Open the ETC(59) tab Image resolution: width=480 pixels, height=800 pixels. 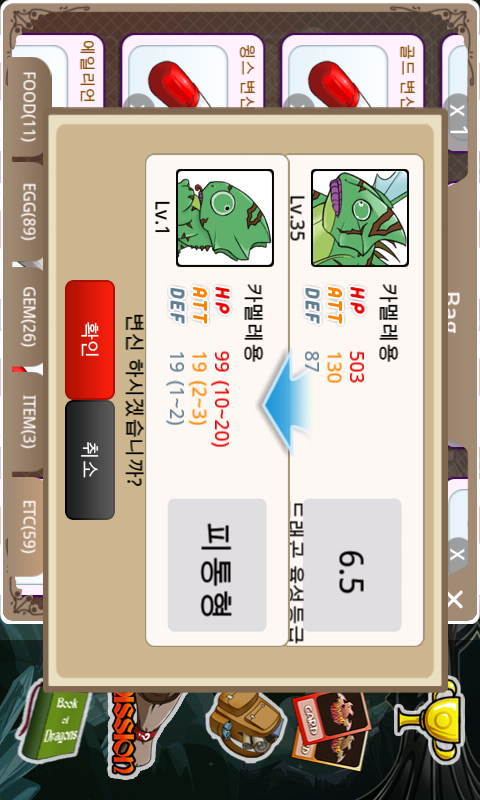point(28,527)
